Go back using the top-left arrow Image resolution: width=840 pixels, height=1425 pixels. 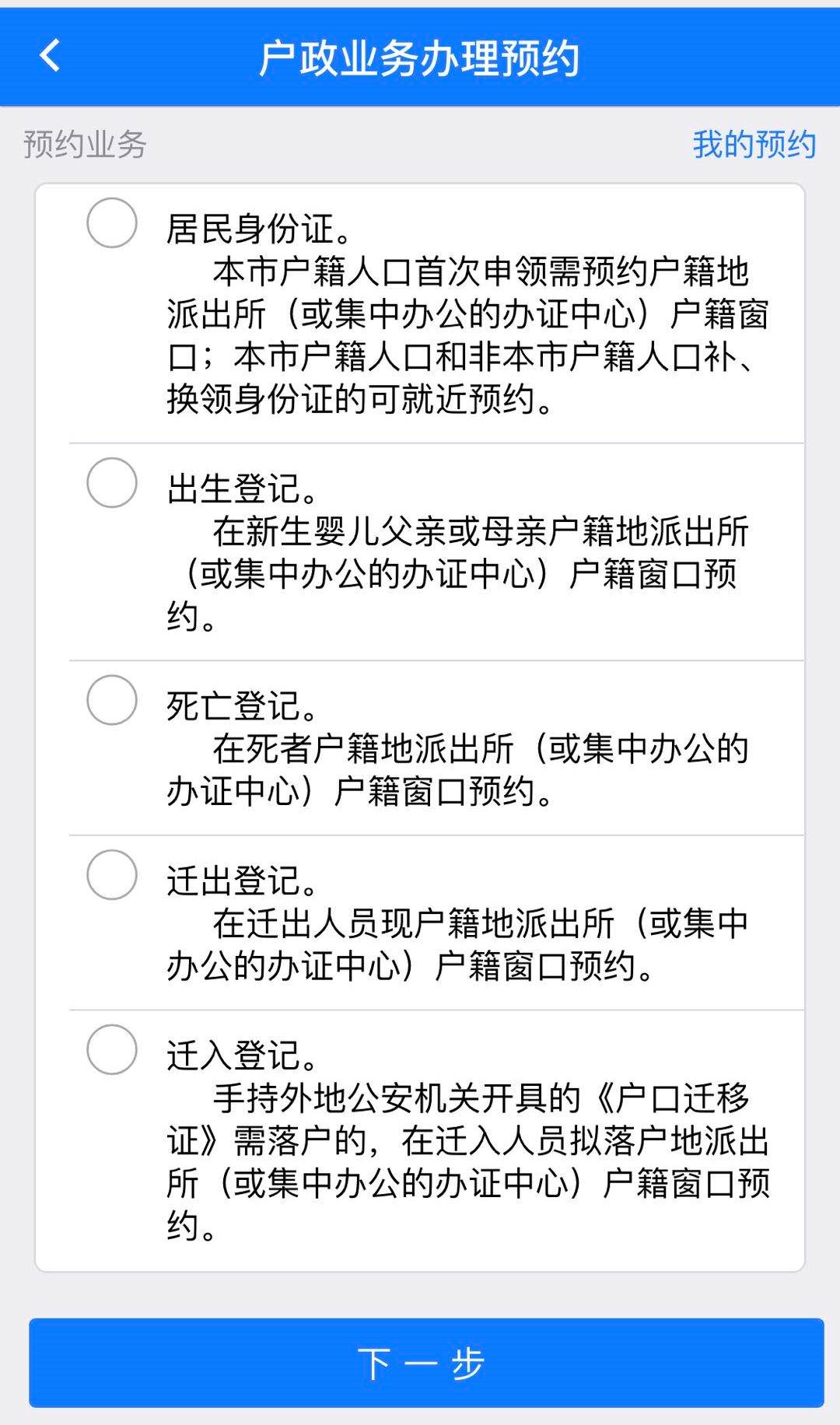tap(50, 56)
